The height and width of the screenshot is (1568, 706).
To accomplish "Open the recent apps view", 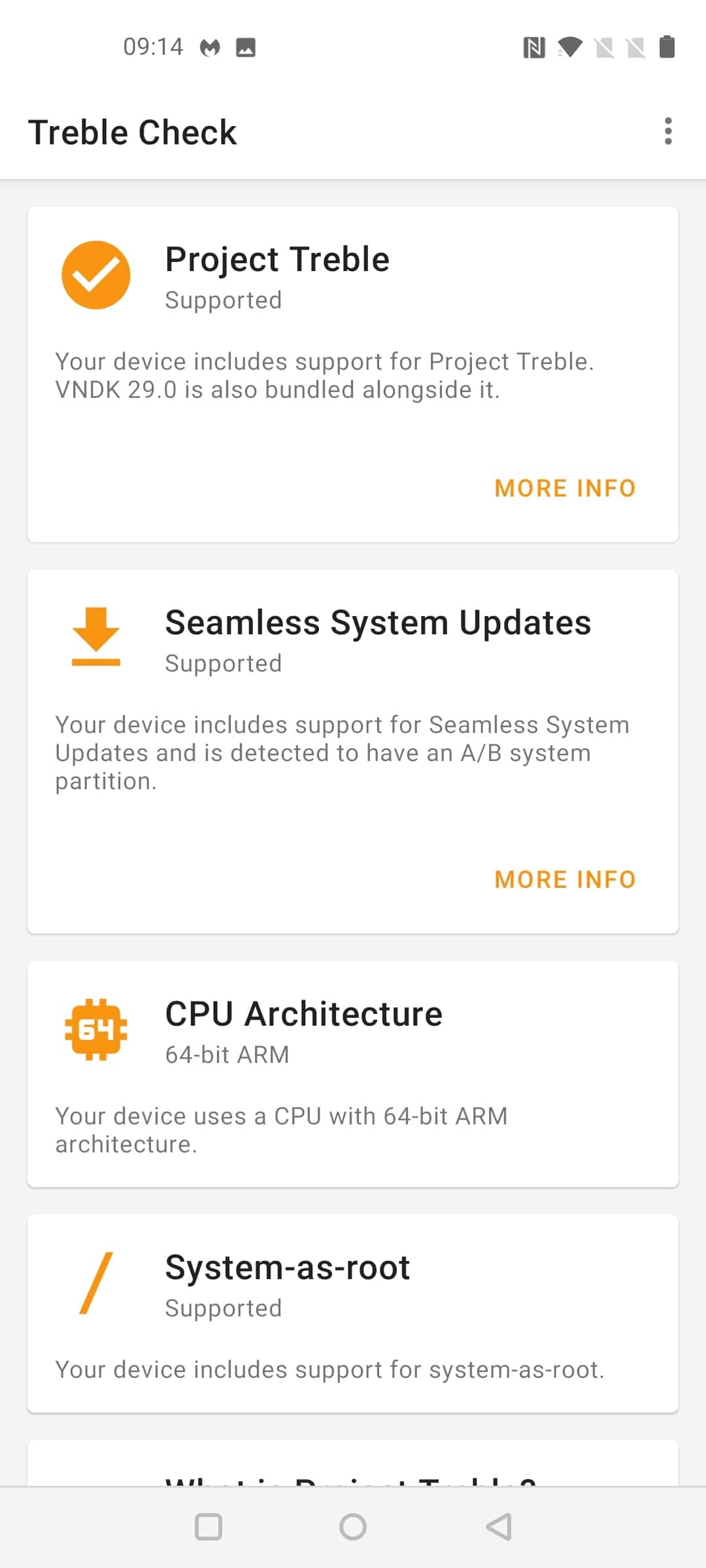I will [209, 1527].
